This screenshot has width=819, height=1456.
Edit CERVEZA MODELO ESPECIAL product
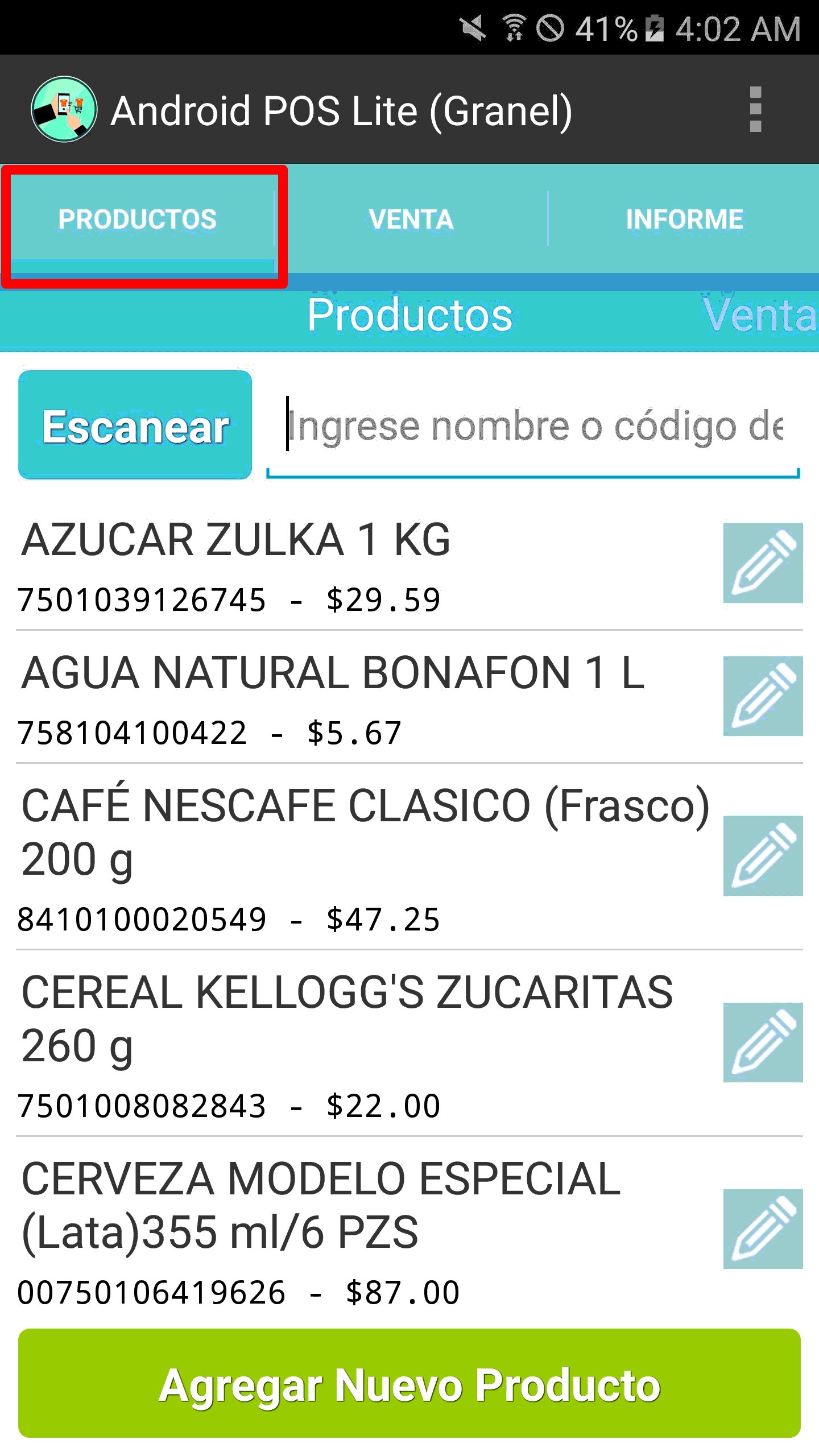763,1228
